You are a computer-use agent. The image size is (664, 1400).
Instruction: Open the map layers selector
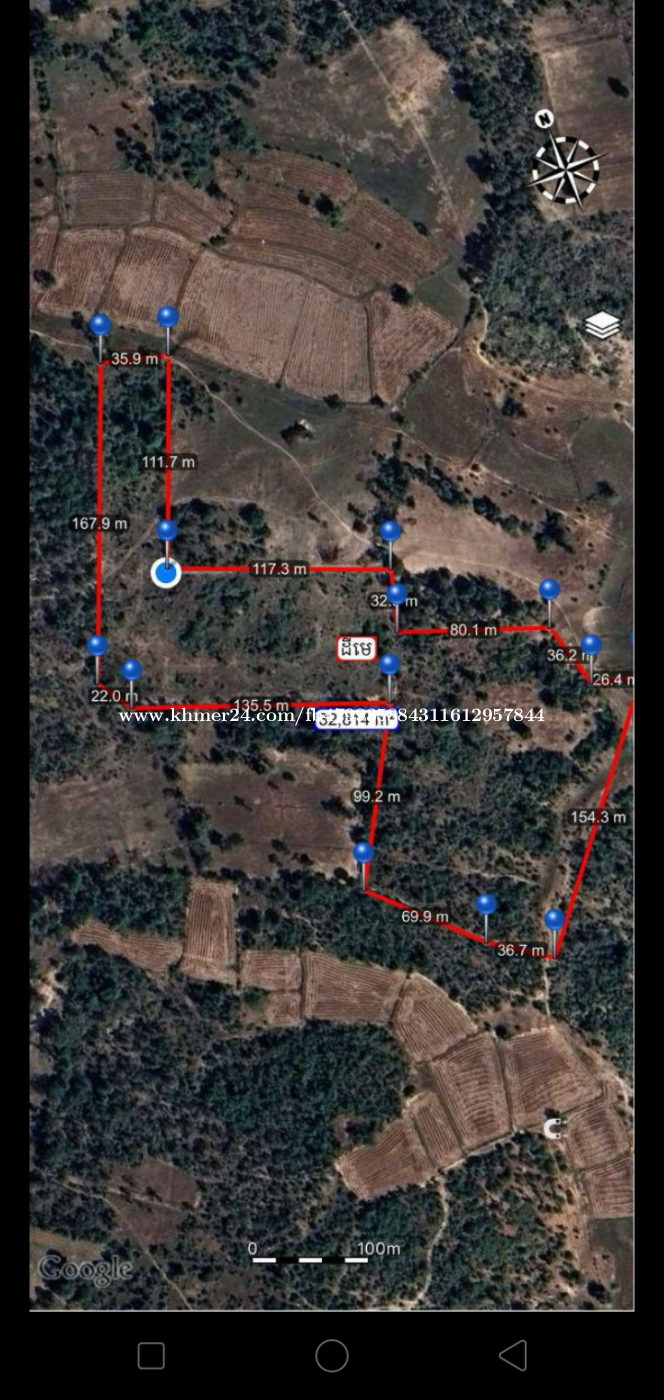[x=602, y=325]
